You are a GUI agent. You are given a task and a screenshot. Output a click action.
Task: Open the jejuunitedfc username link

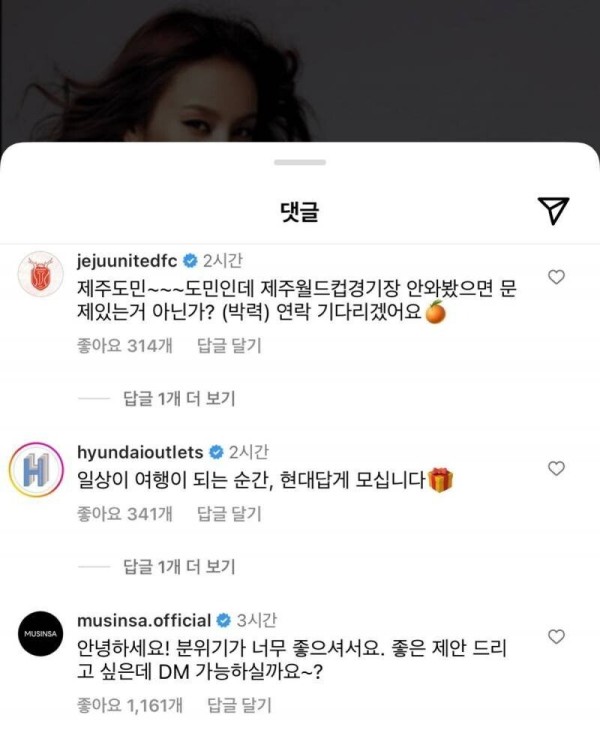click(127, 261)
